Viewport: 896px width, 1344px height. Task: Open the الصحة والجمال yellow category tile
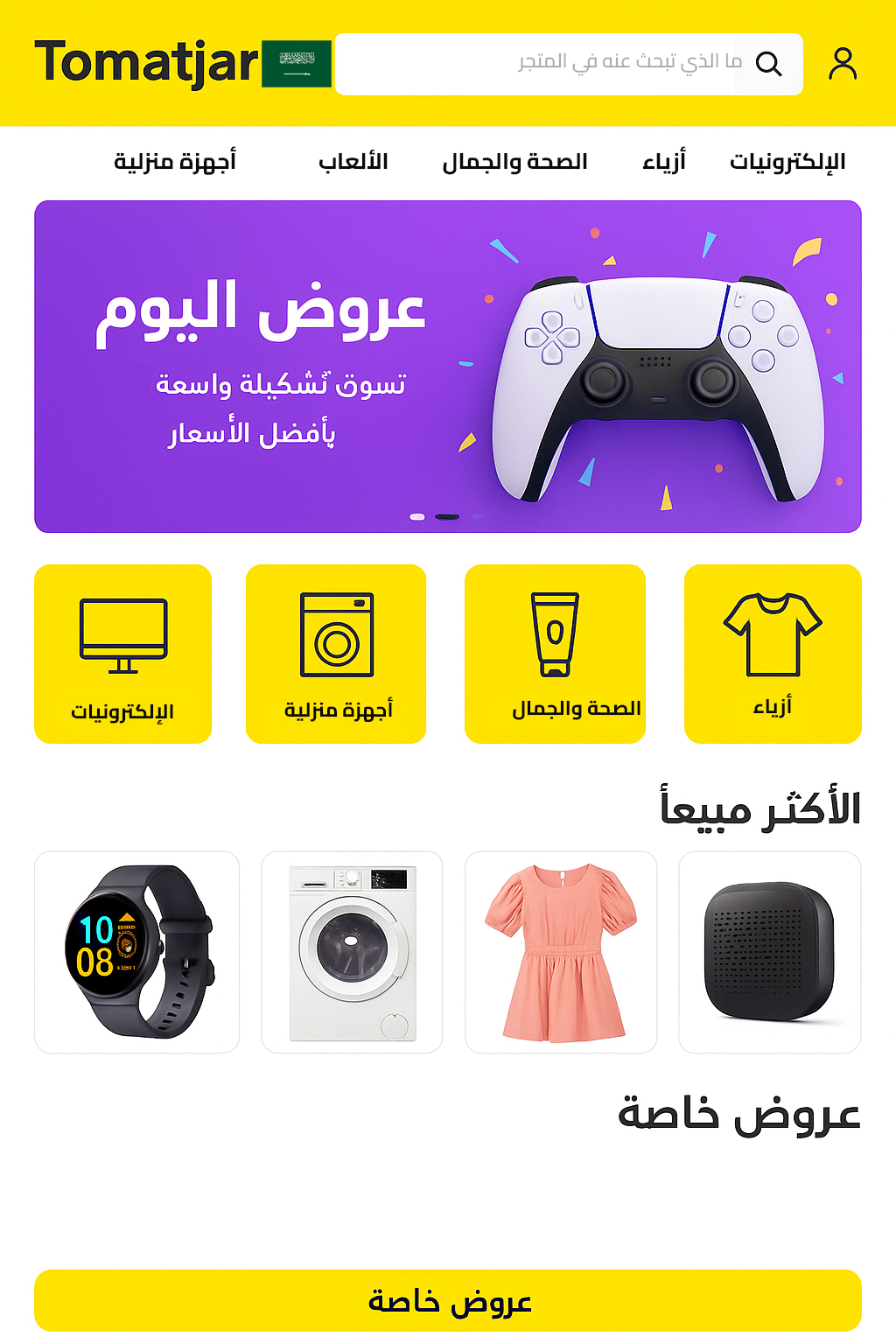click(555, 654)
